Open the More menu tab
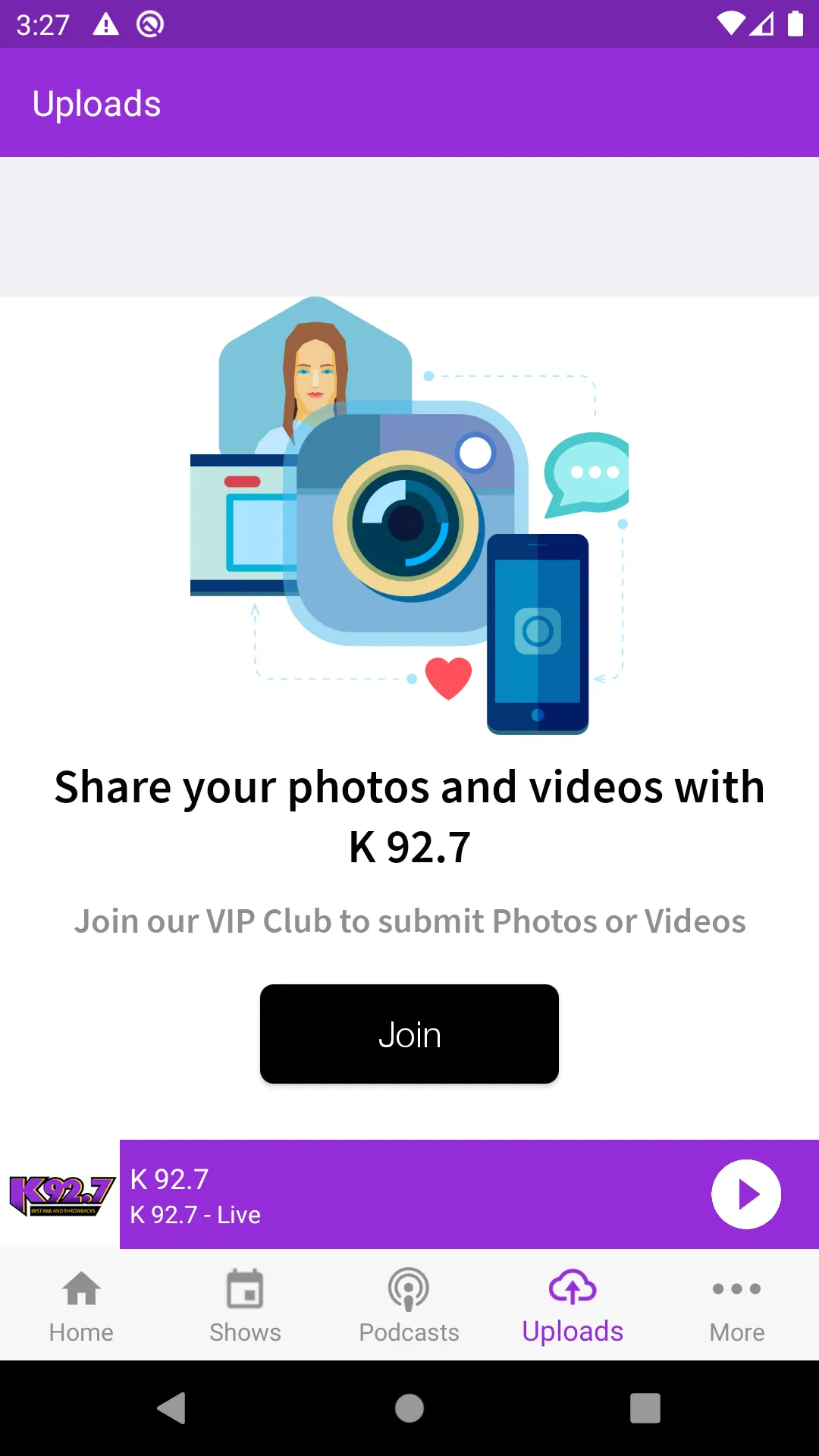The width and height of the screenshot is (819, 1456). pos(736,1305)
